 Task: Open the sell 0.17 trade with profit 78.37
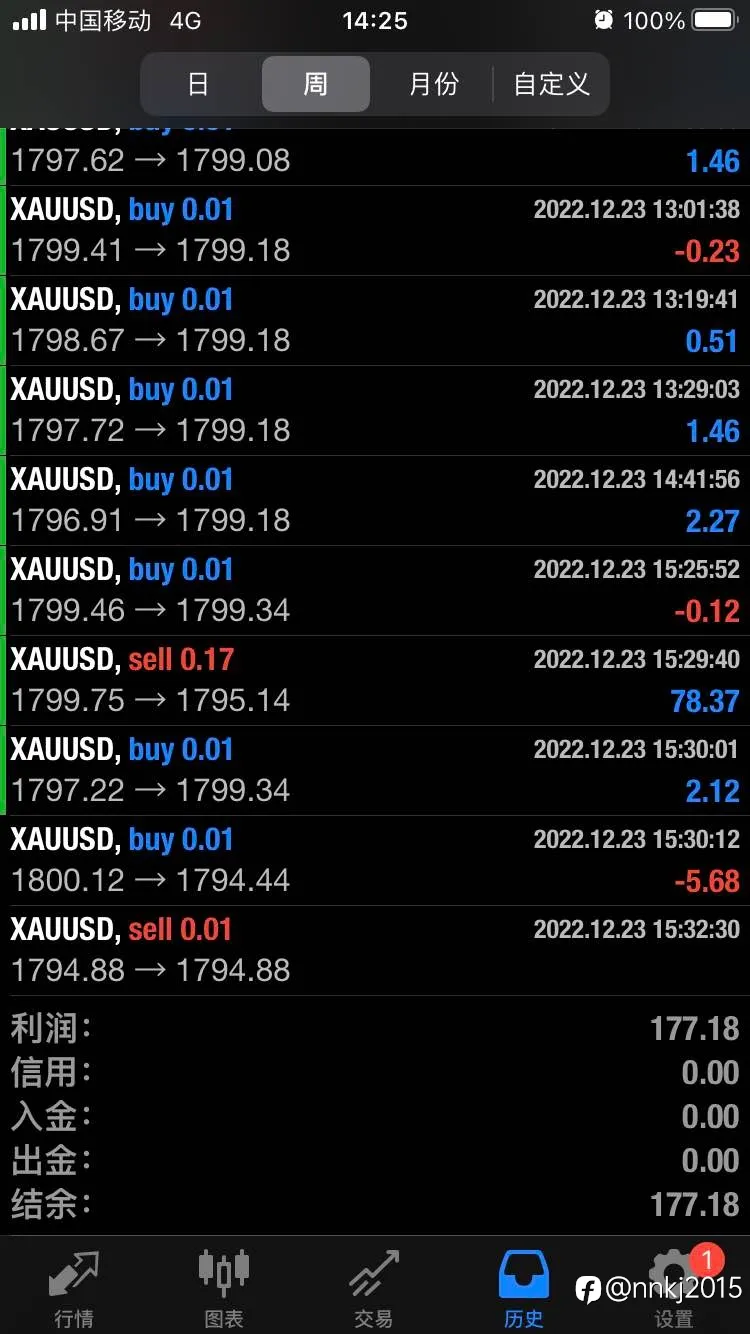coord(375,680)
